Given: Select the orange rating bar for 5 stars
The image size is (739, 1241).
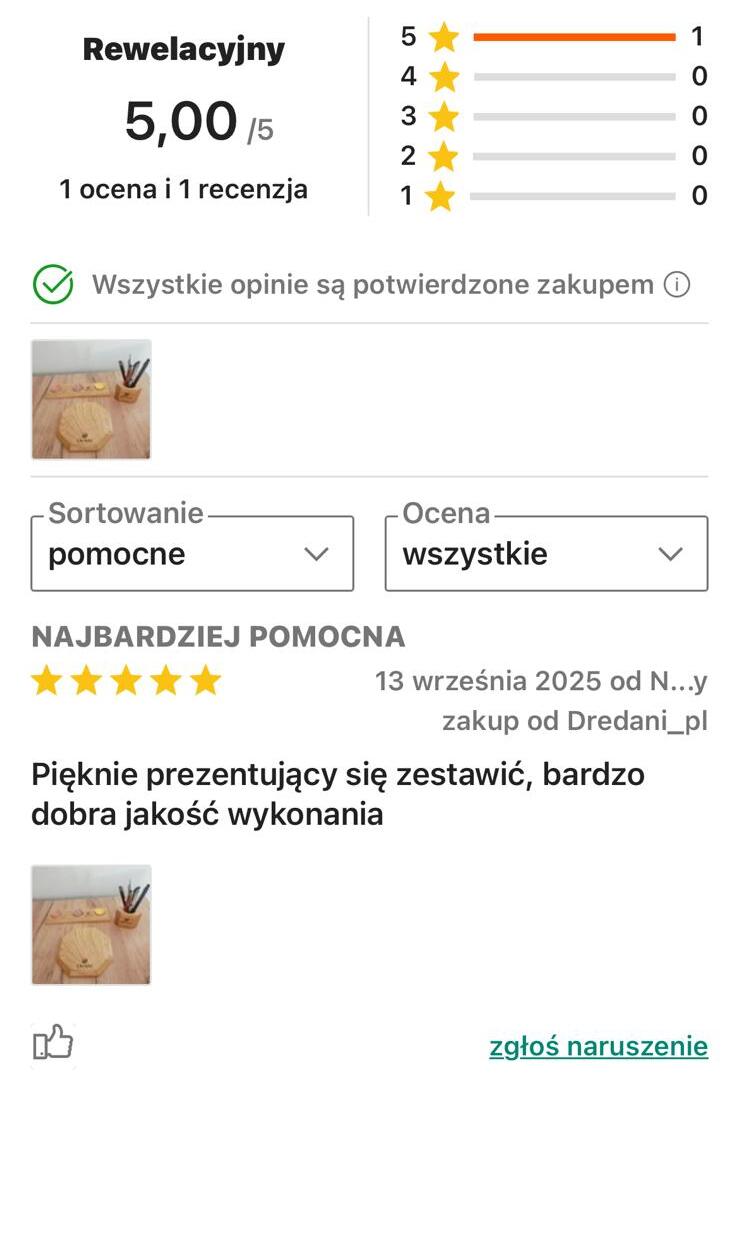Looking at the screenshot, I should click(577, 37).
